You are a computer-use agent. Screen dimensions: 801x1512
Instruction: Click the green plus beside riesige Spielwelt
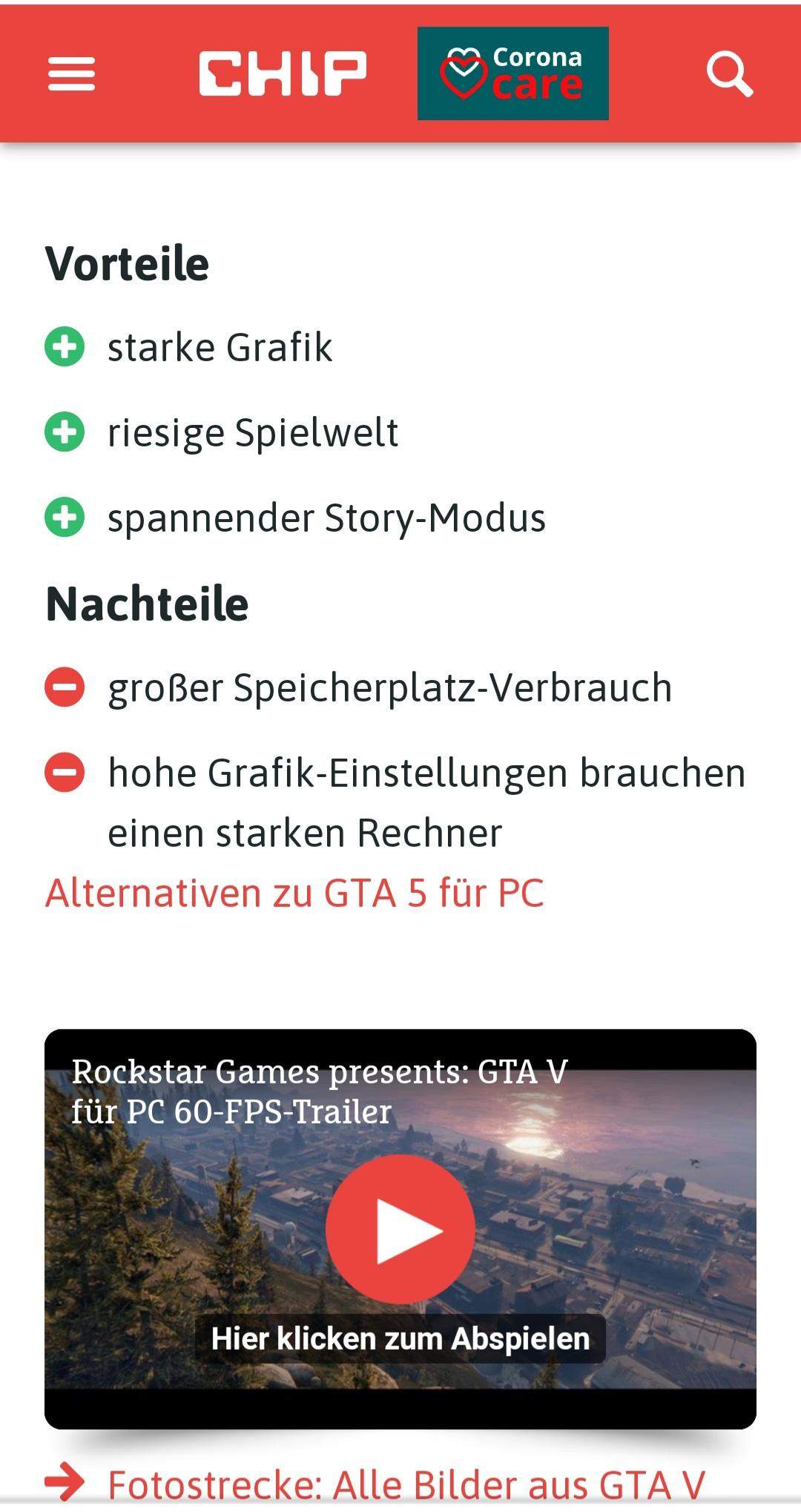pos(67,431)
